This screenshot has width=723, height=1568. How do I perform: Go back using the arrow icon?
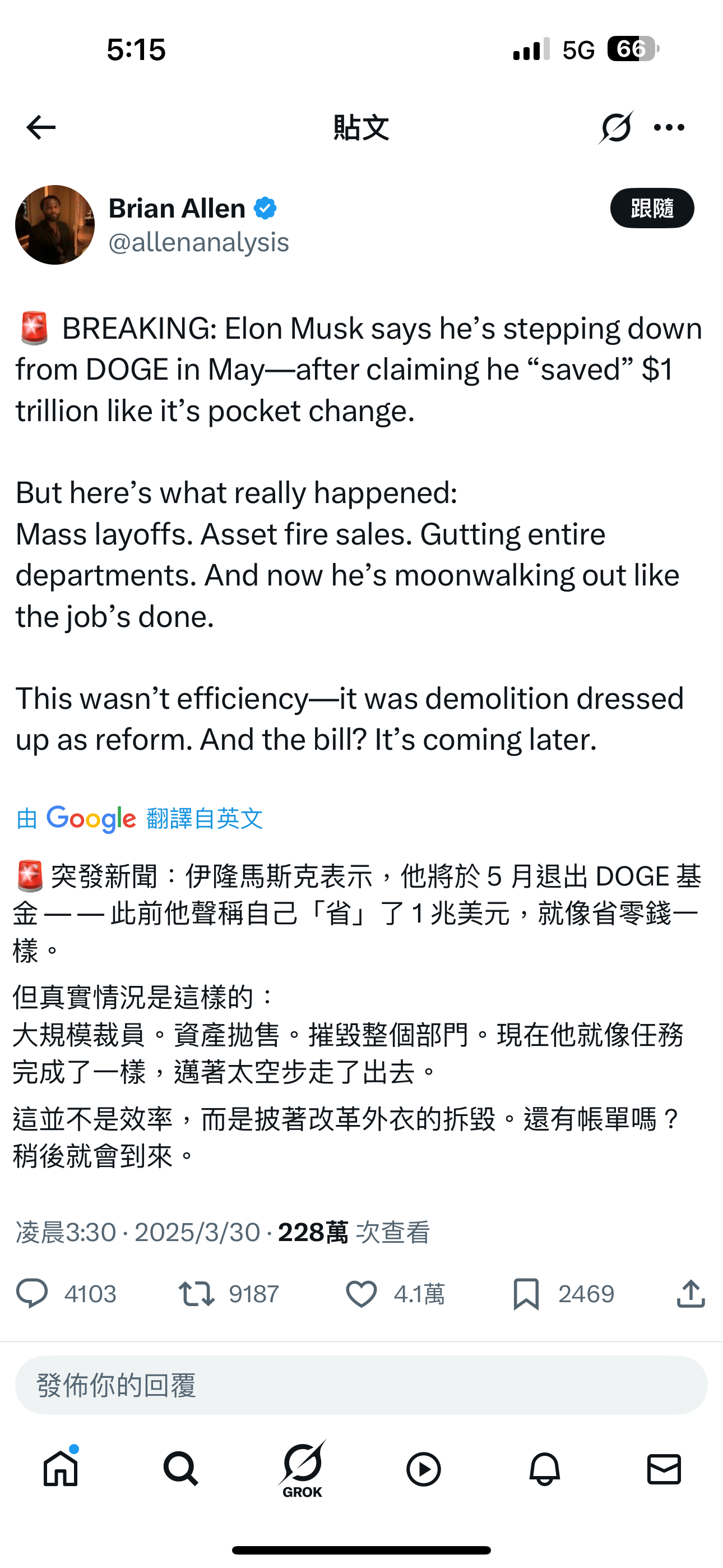click(x=41, y=127)
